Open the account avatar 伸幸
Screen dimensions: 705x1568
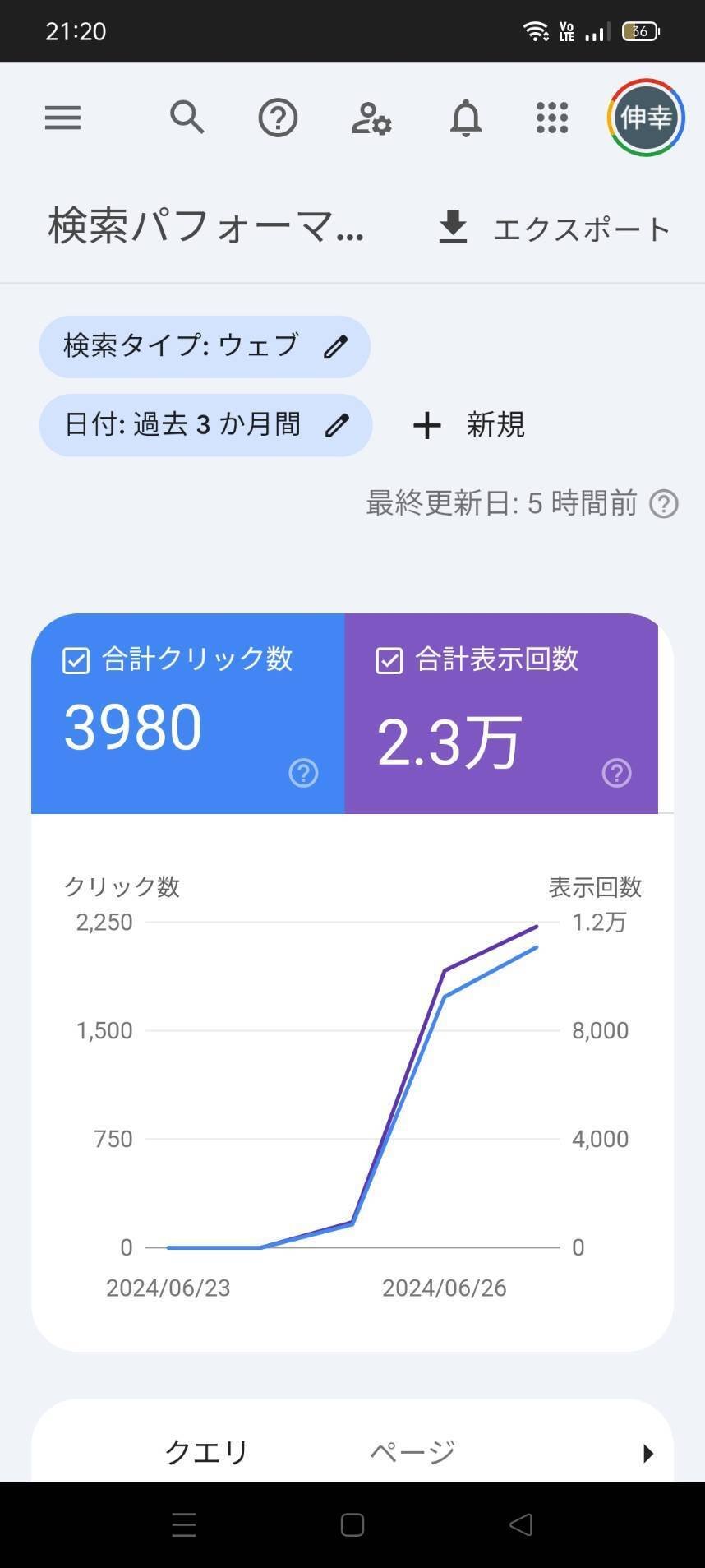pyautogui.click(x=646, y=118)
